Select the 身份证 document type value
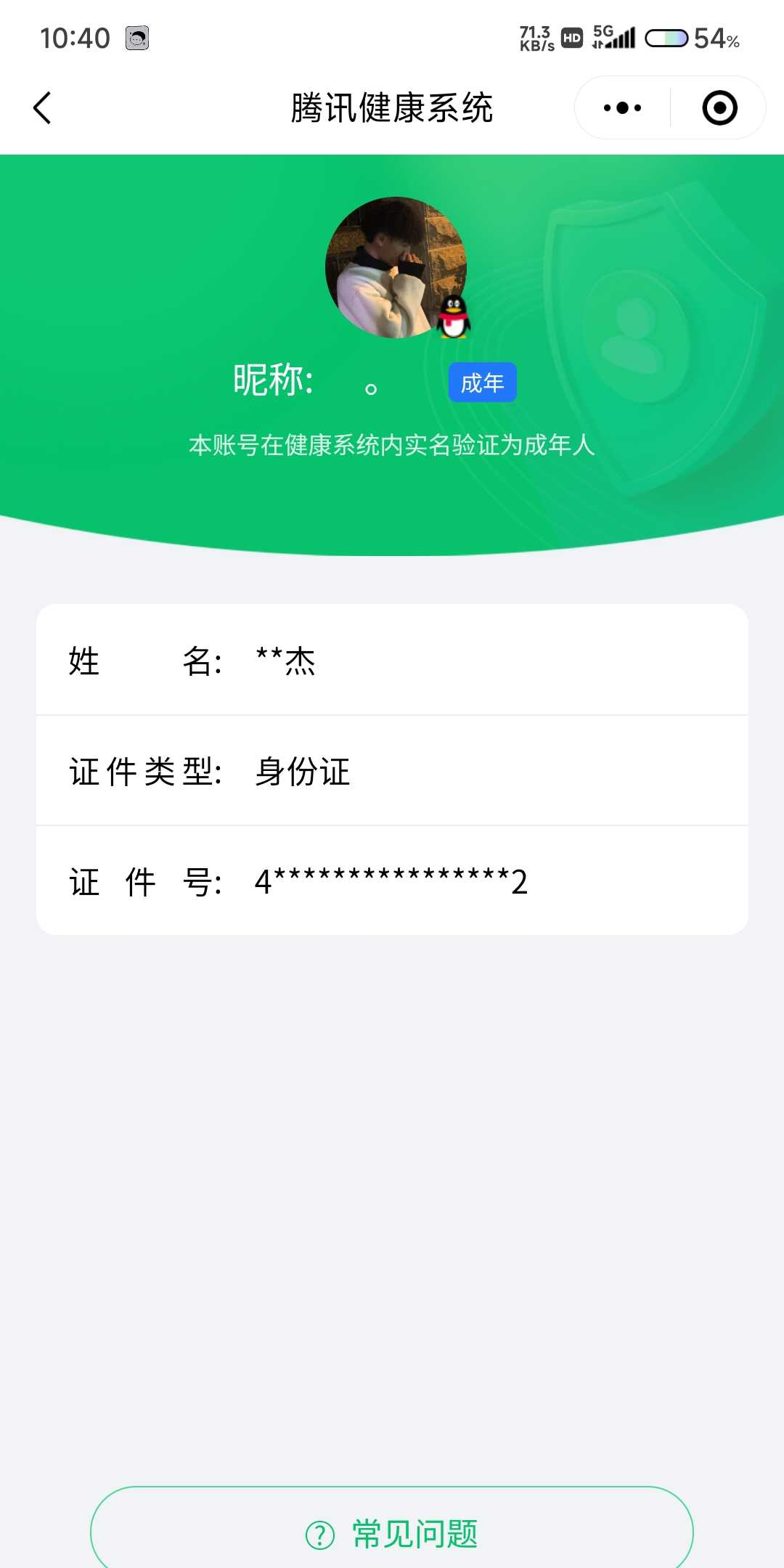784x1568 pixels. (x=303, y=772)
